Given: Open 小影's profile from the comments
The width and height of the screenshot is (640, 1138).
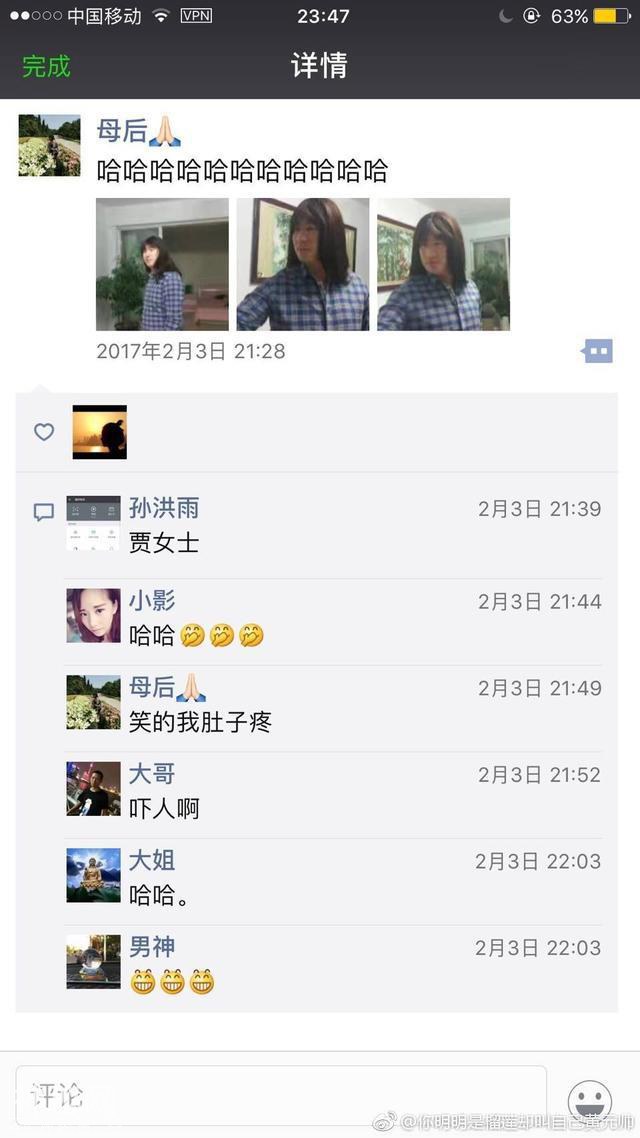Looking at the screenshot, I should point(93,615).
